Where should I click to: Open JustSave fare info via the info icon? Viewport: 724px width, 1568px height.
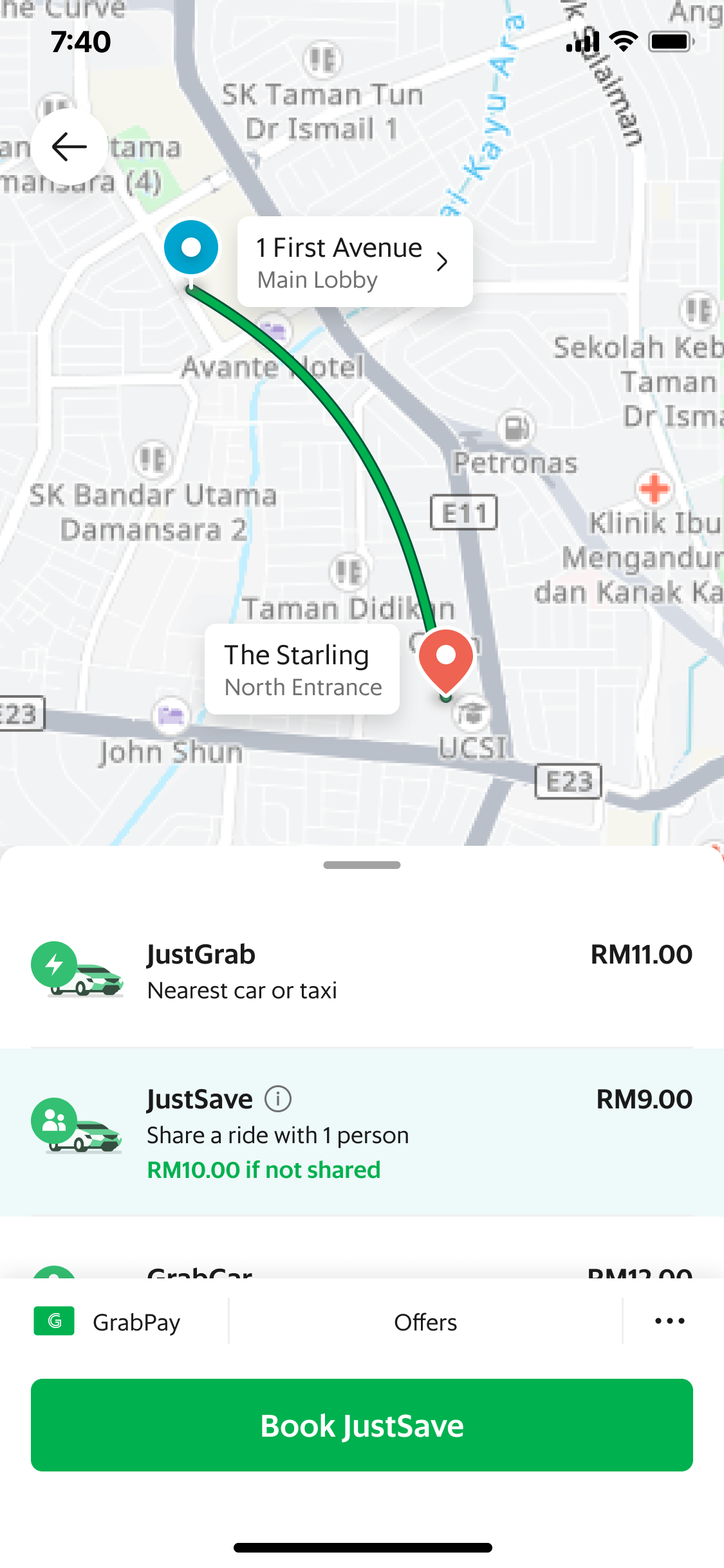point(278,1099)
